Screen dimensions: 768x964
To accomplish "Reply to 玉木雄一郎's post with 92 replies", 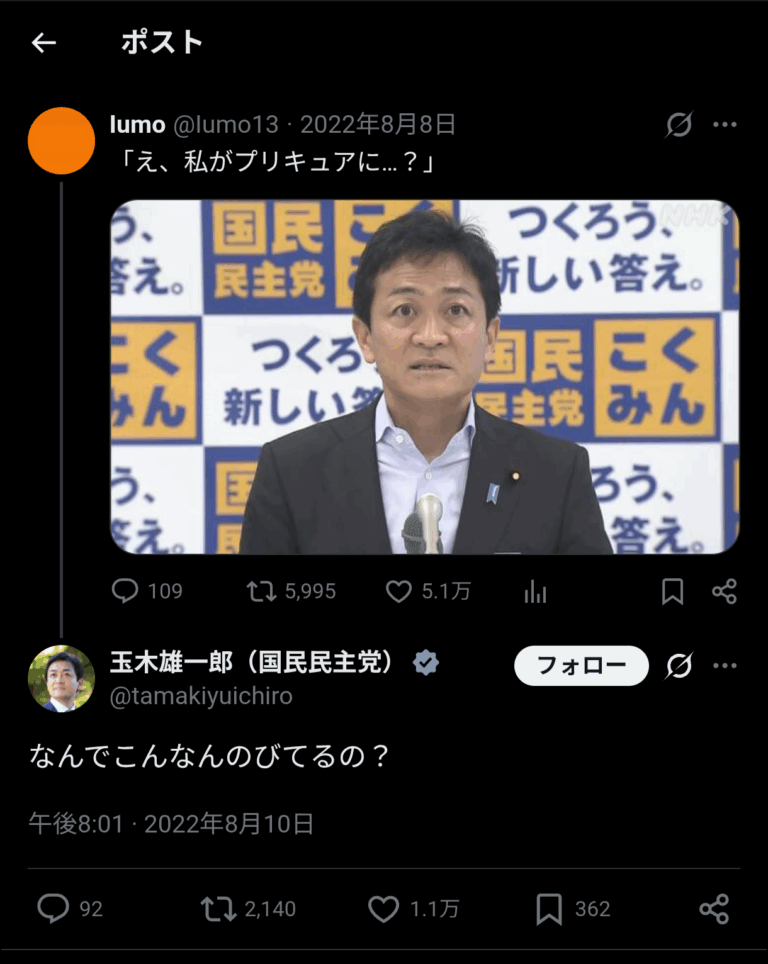I will pyautogui.click(x=53, y=908).
